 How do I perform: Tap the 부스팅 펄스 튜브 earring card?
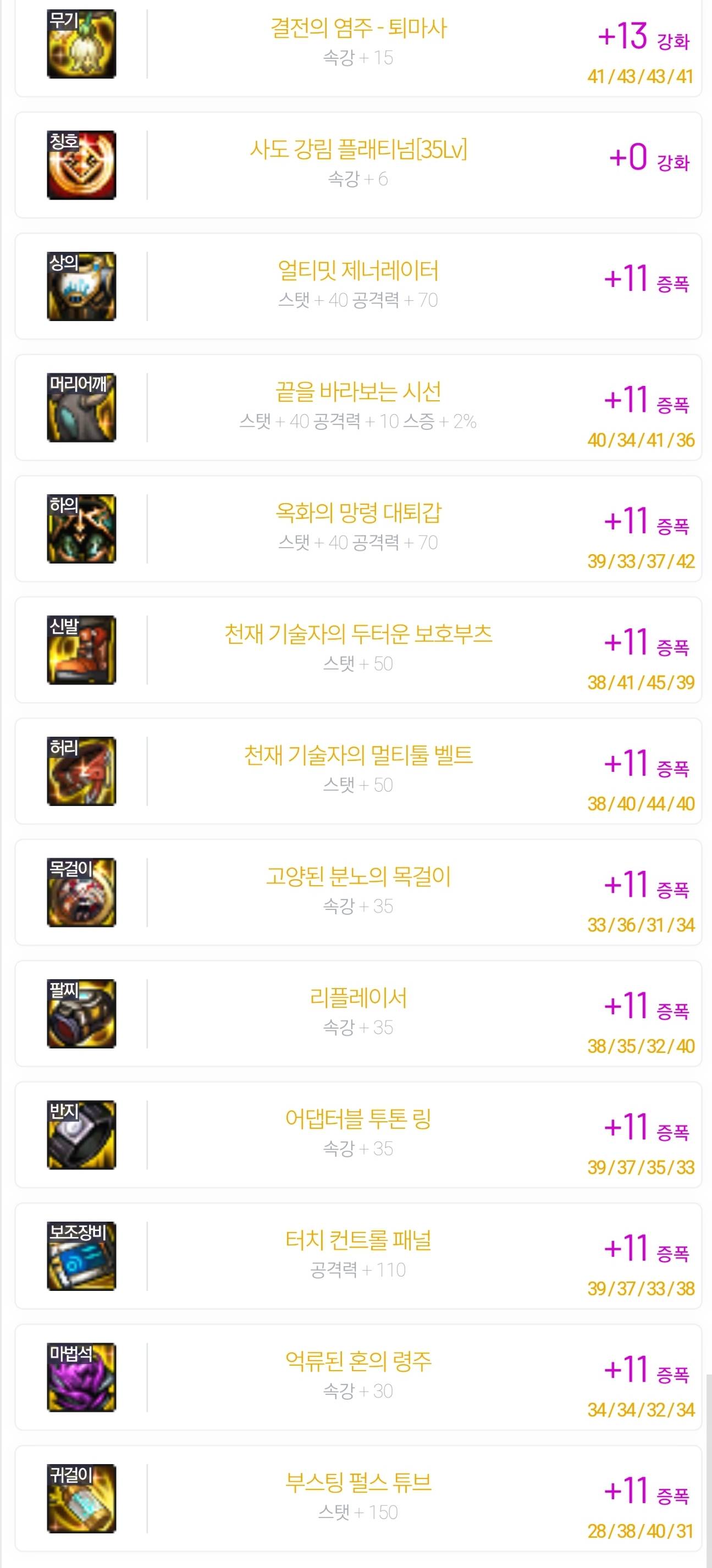(x=358, y=1497)
